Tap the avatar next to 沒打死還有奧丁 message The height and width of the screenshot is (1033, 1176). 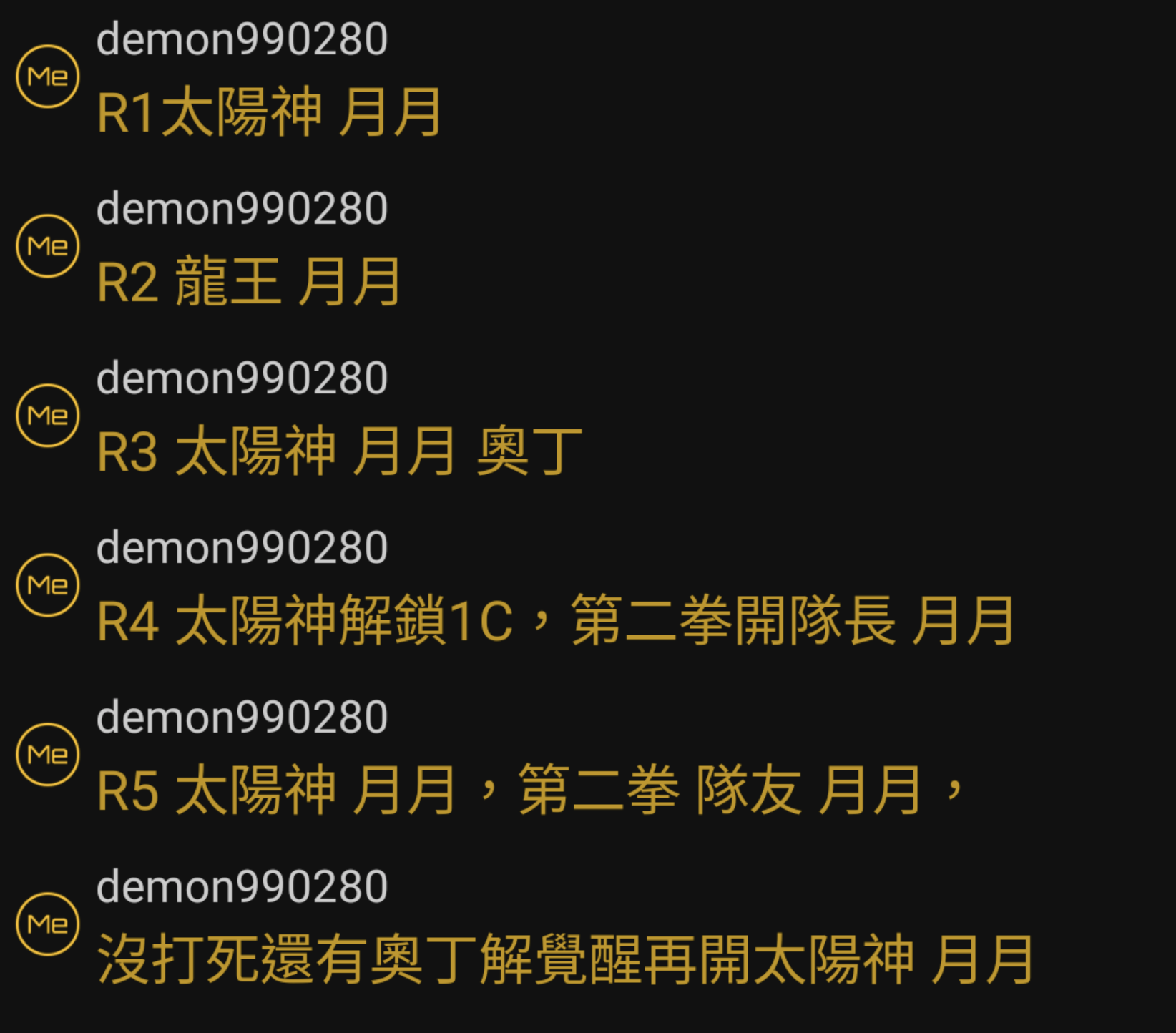[47, 924]
